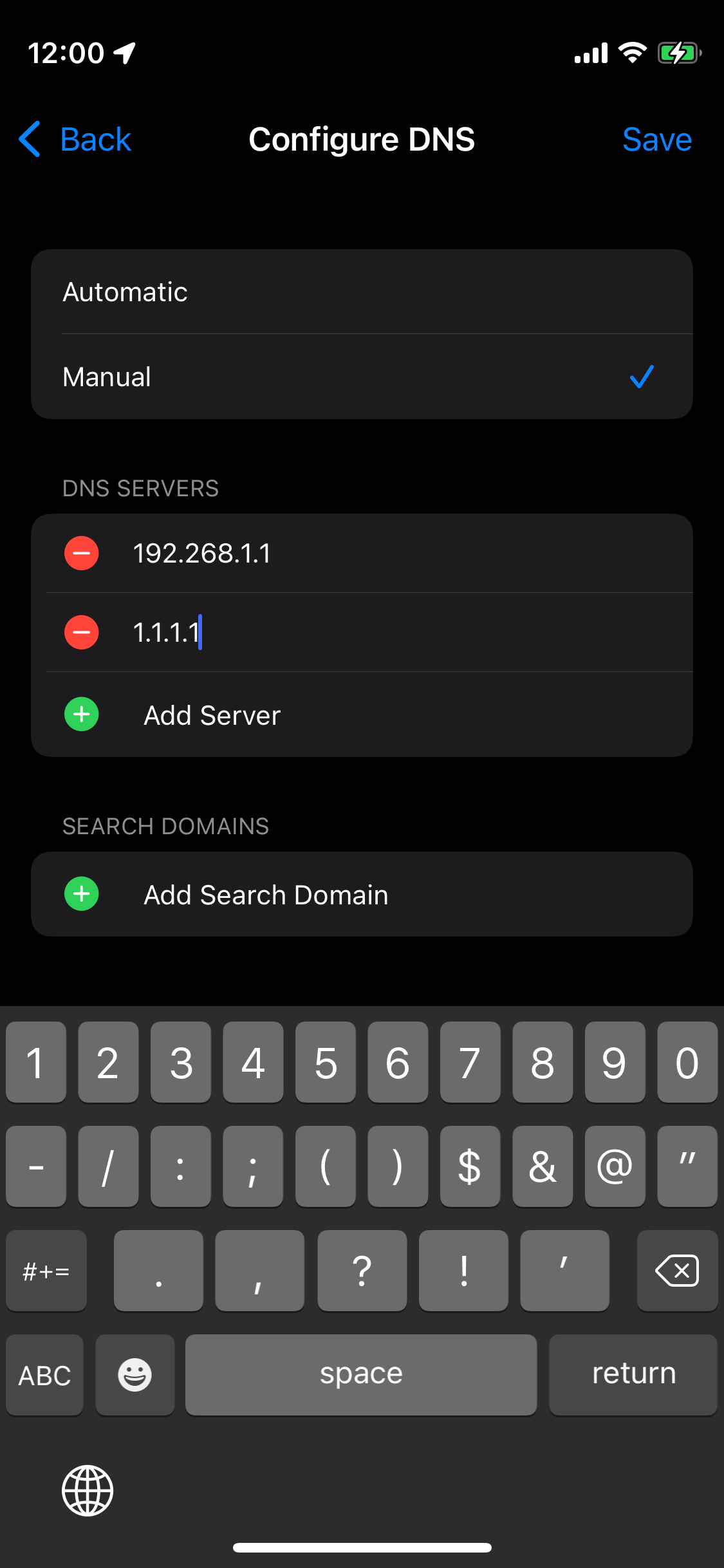Select the Automatic DNS option

coord(362,292)
